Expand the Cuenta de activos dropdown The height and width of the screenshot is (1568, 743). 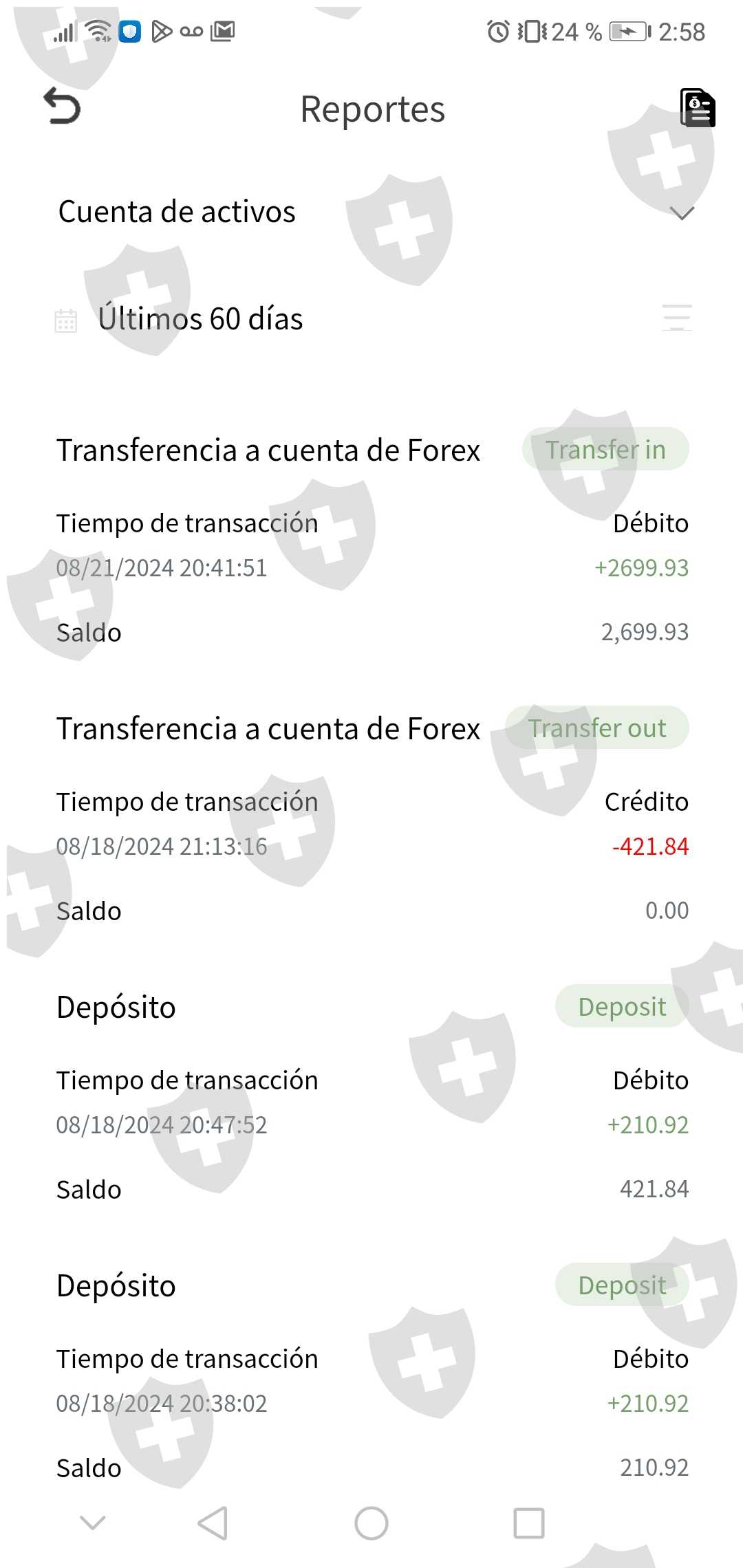[x=682, y=214]
